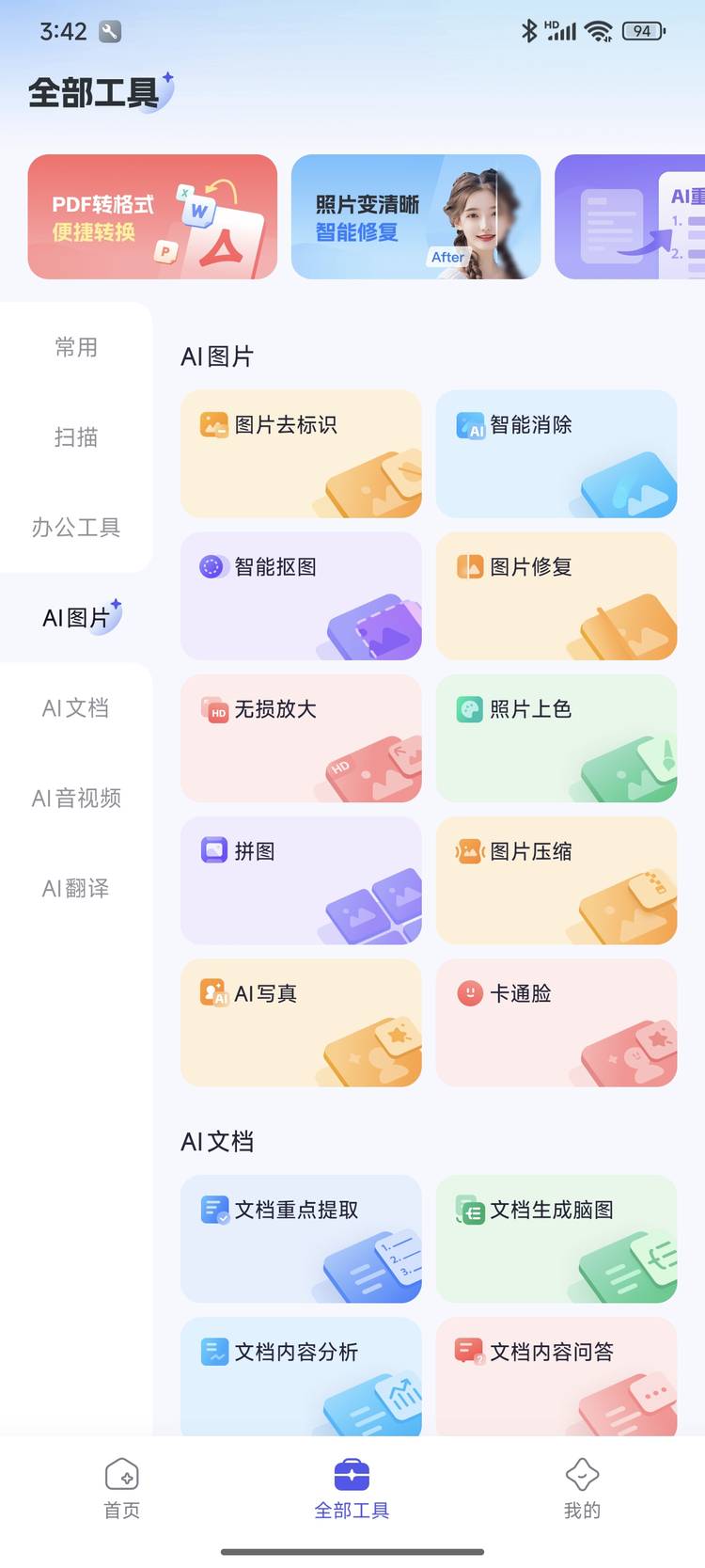Switch to the 我的 tab
This screenshot has height=1568, width=705.
click(x=582, y=1488)
